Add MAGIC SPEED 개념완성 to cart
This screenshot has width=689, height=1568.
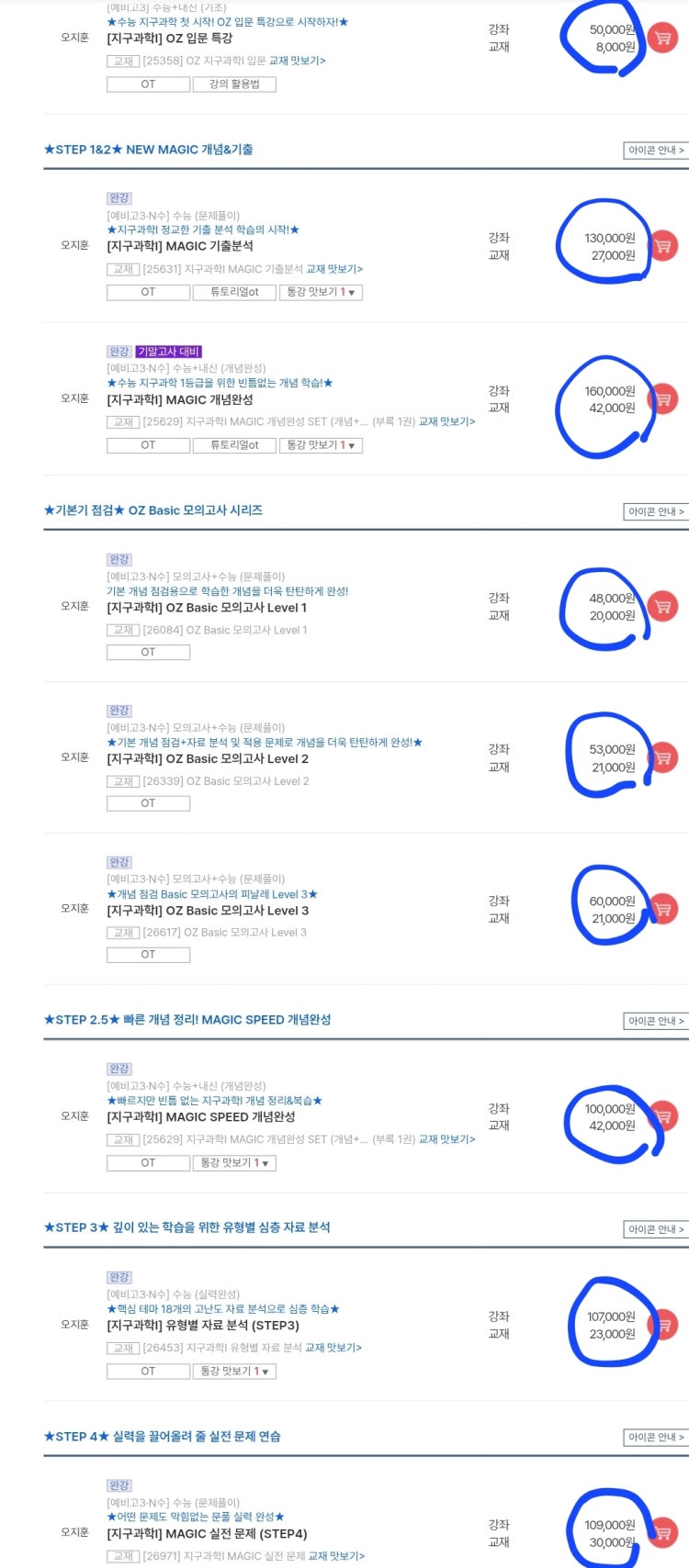coord(663,1116)
